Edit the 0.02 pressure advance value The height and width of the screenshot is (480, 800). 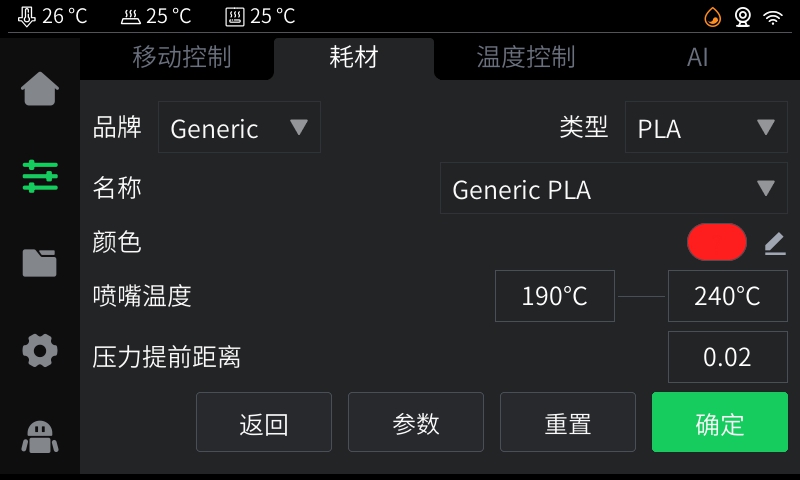727,357
